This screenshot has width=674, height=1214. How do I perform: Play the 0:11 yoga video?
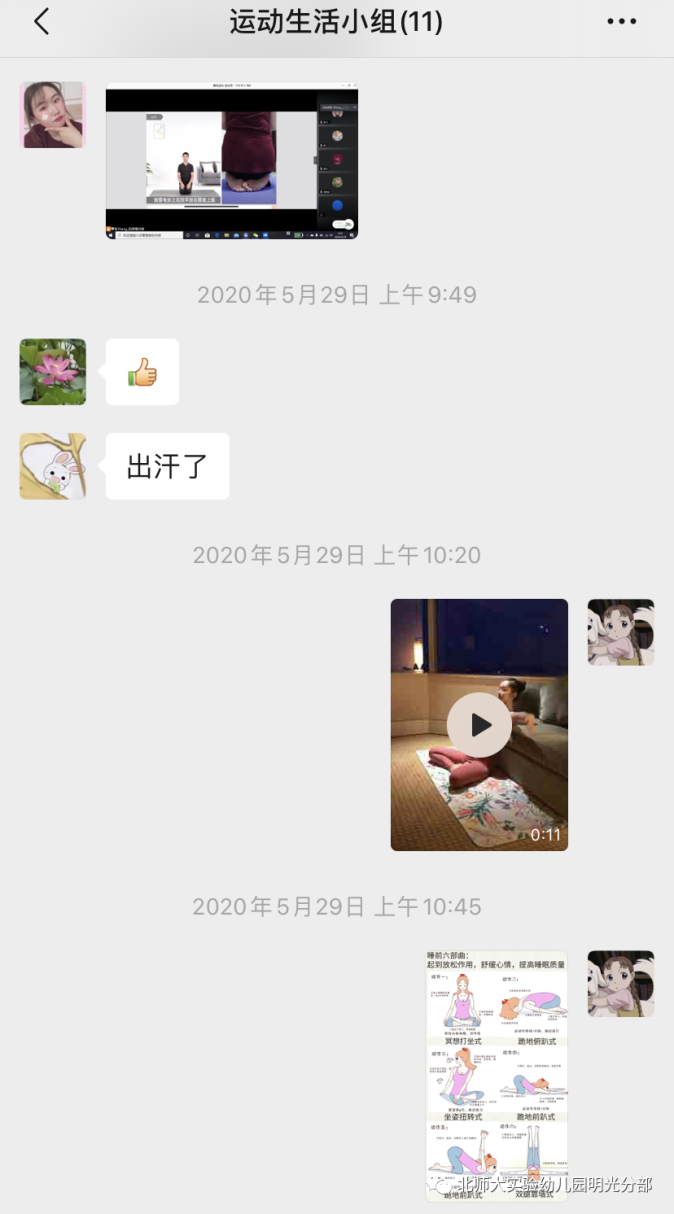[479, 725]
